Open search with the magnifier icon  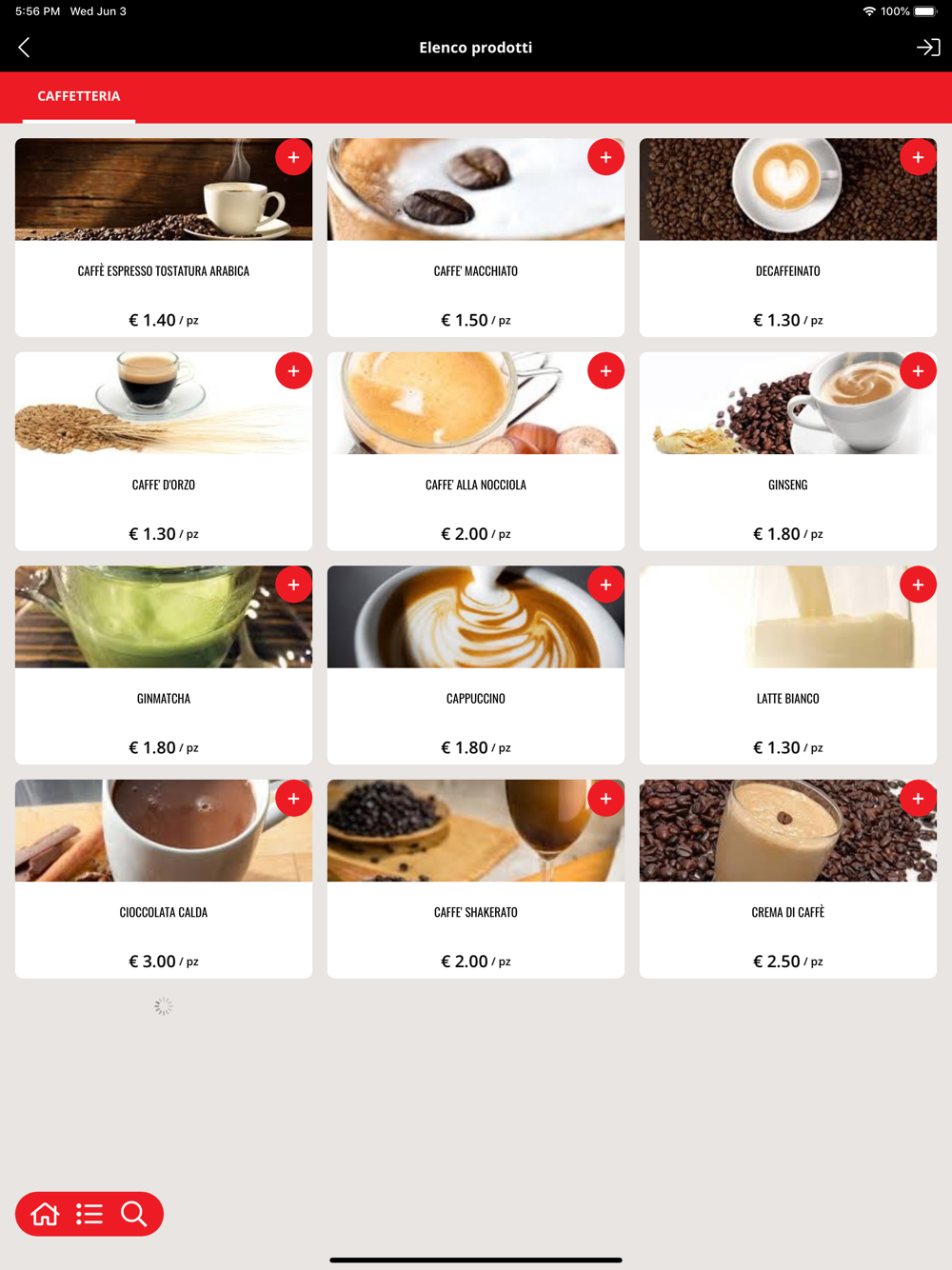134,1214
